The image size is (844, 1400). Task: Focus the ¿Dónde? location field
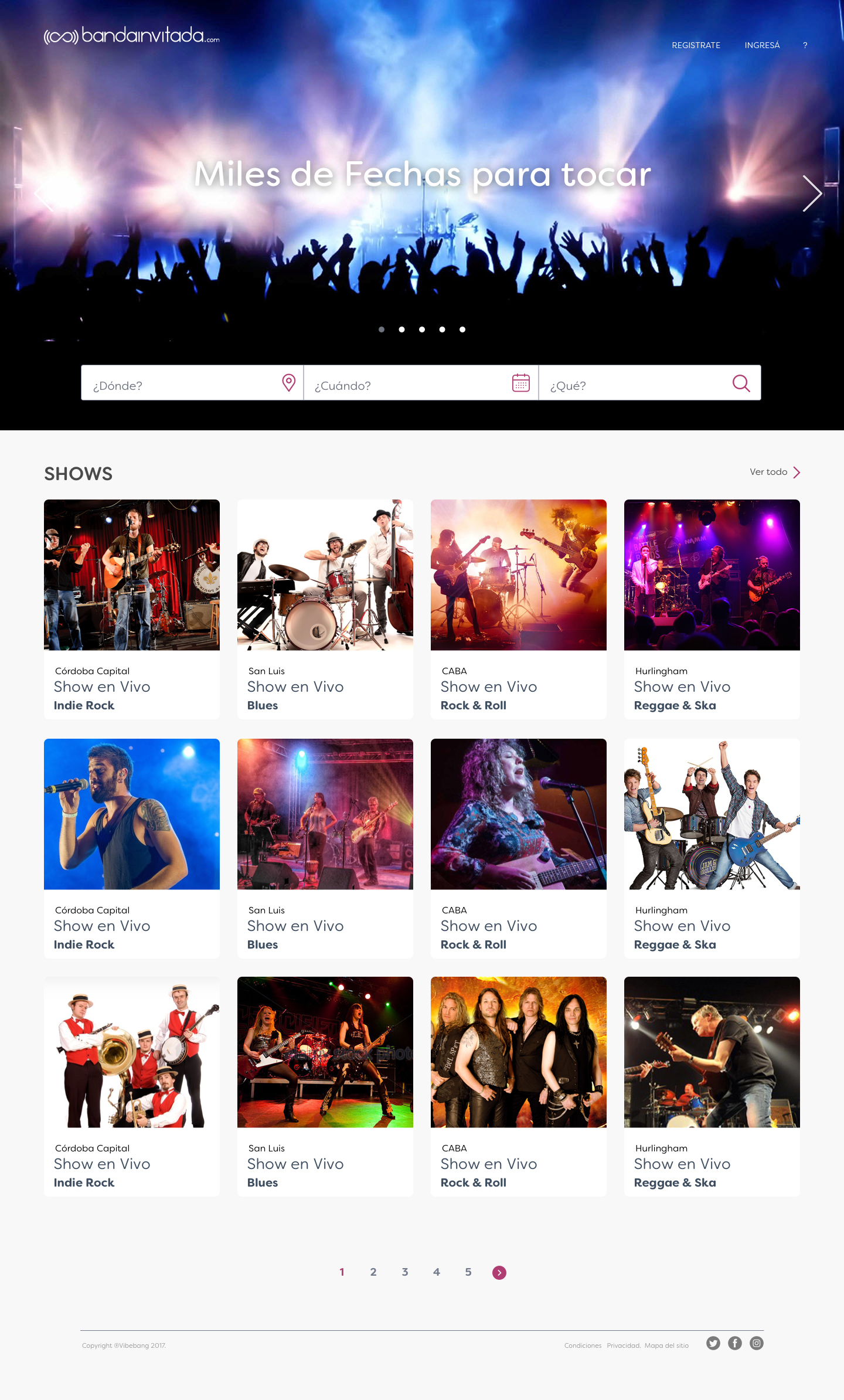(x=192, y=383)
